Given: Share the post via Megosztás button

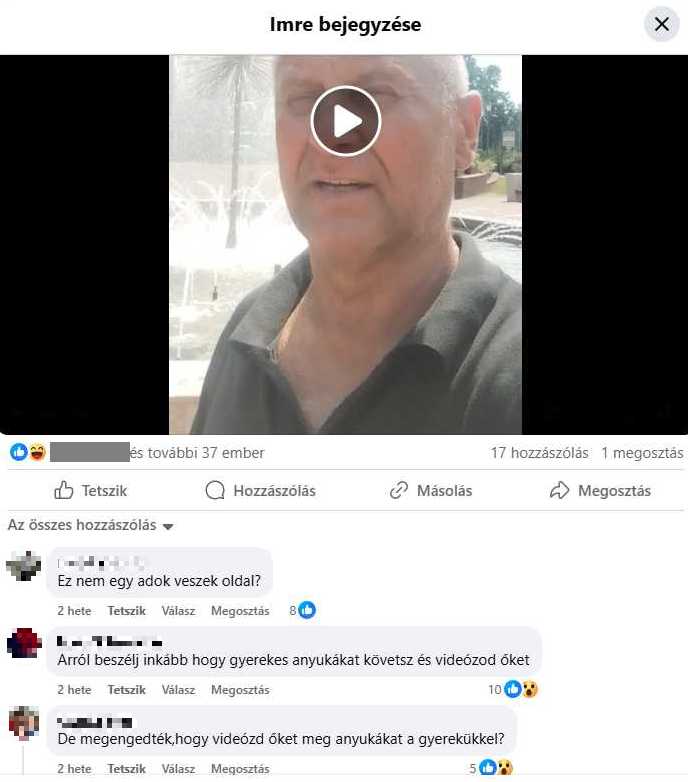Looking at the screenshot, I should tap(600, 491).
